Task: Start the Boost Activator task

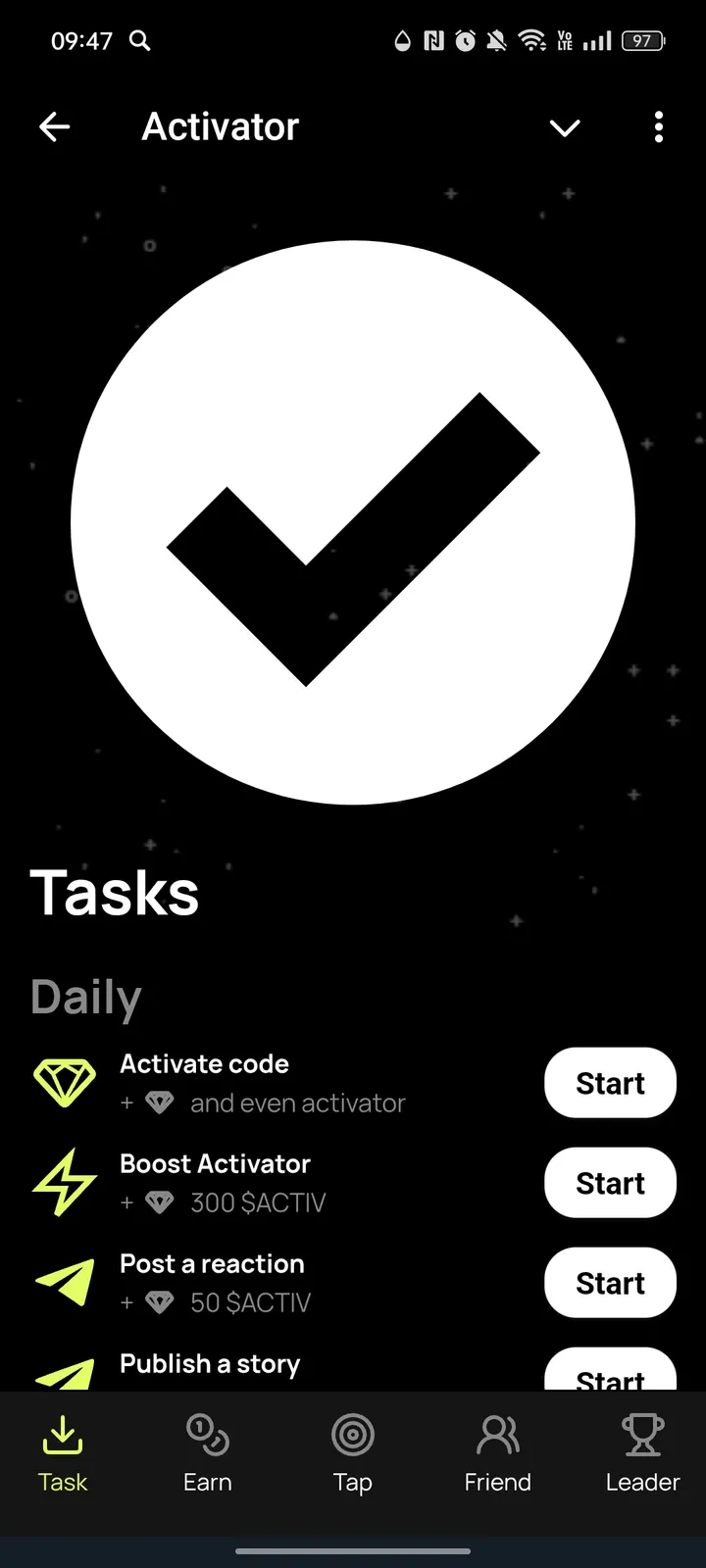Action: pos(610,1183)
